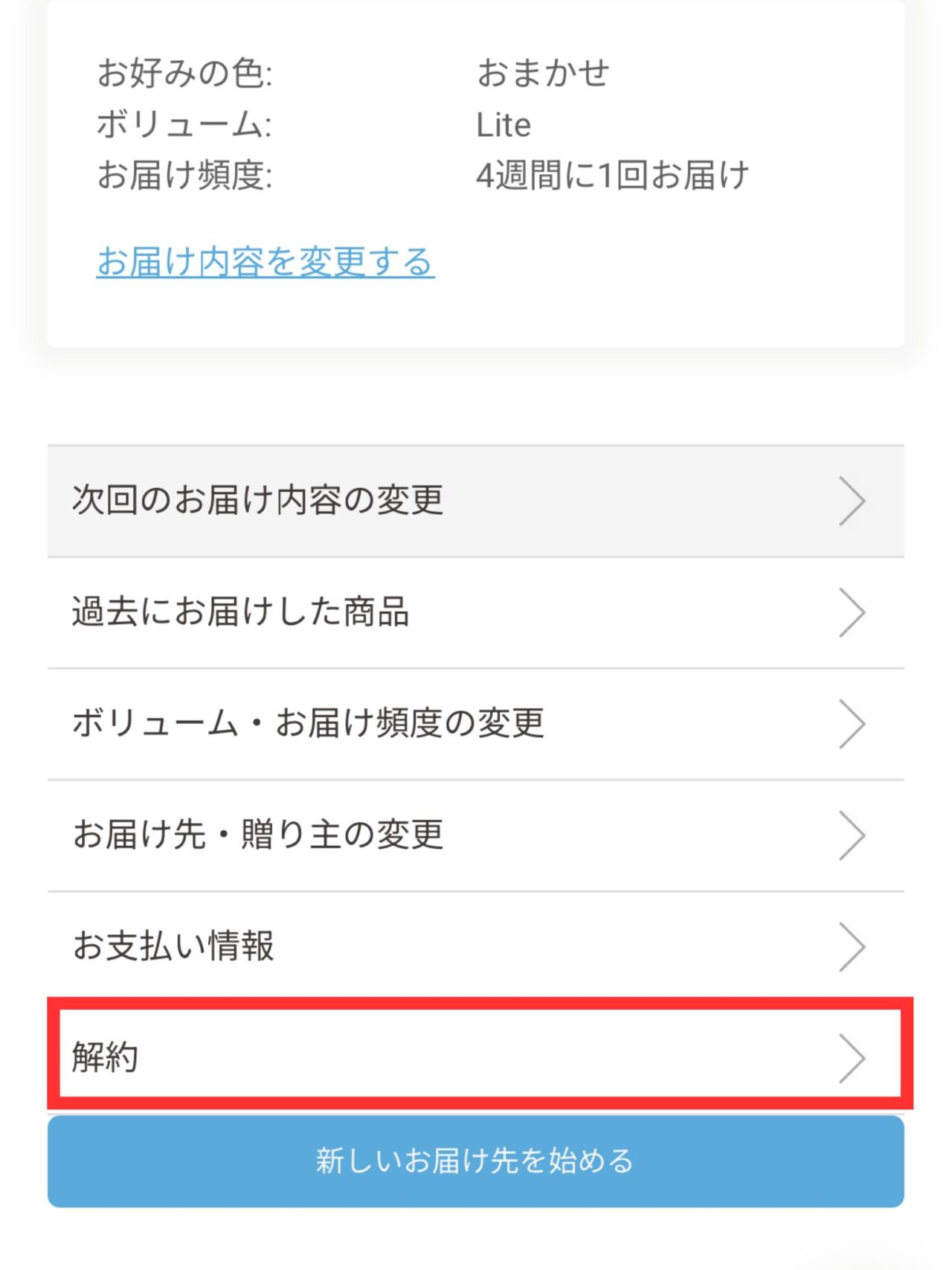Tap the 新しいお届け先を始める button
This screenshot has height=1270, width=952.
[x=475, y=1161]
